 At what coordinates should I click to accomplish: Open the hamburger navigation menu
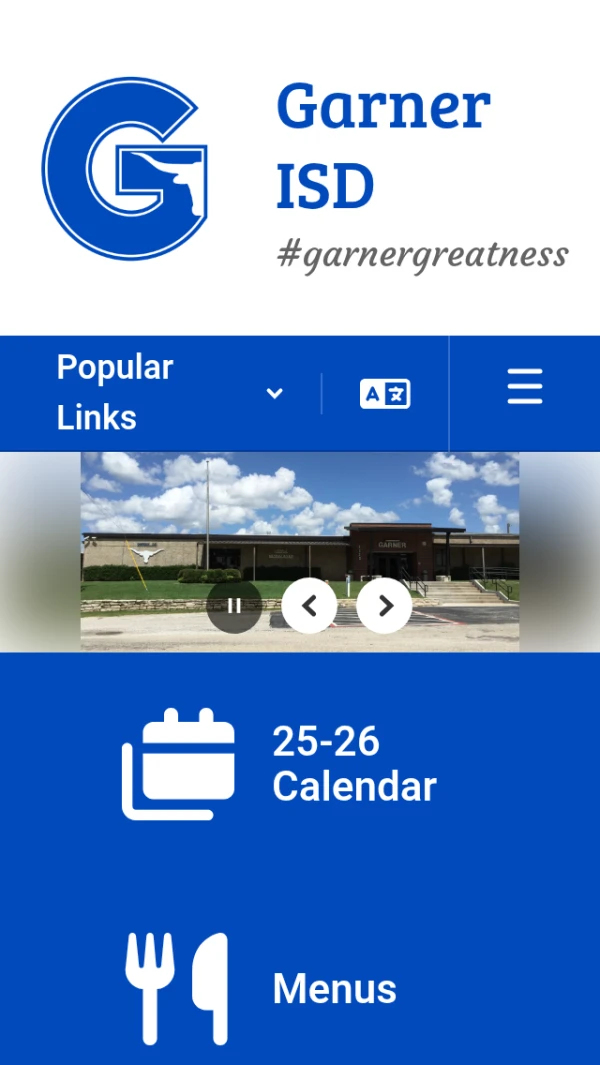tap(524, 387)
